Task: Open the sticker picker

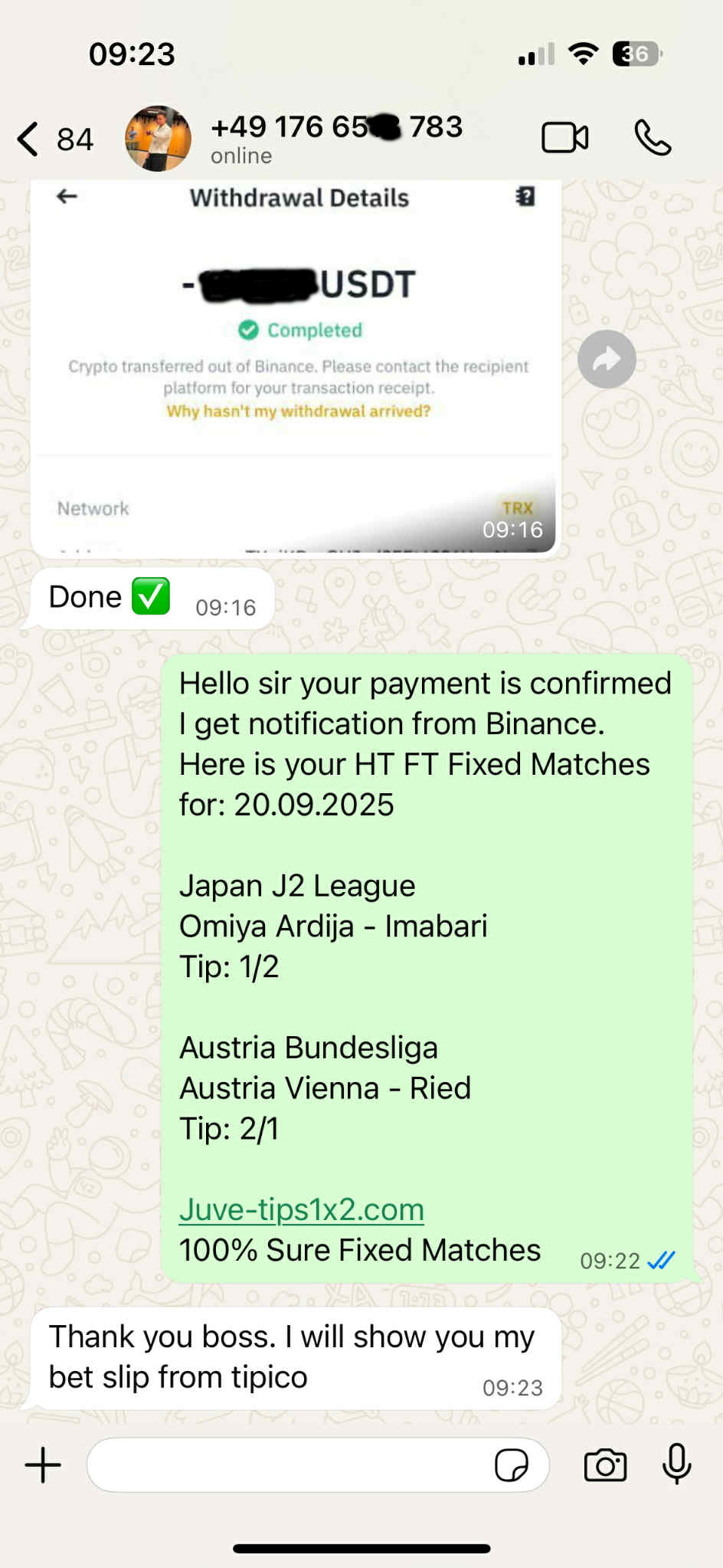Action: pos(512,1465)
